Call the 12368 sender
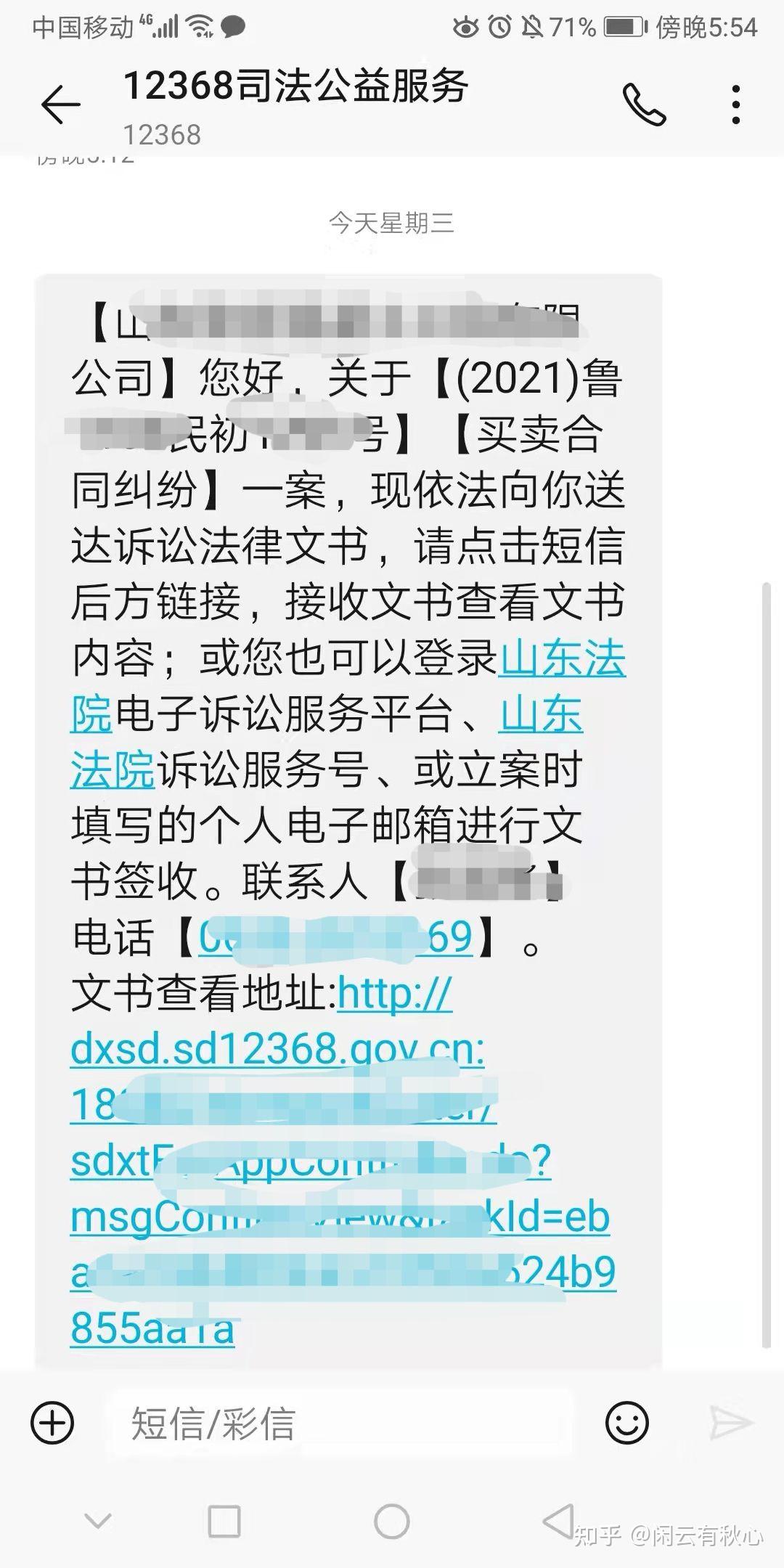This screenshot has width=784, height=1568. tap(644, 105)
